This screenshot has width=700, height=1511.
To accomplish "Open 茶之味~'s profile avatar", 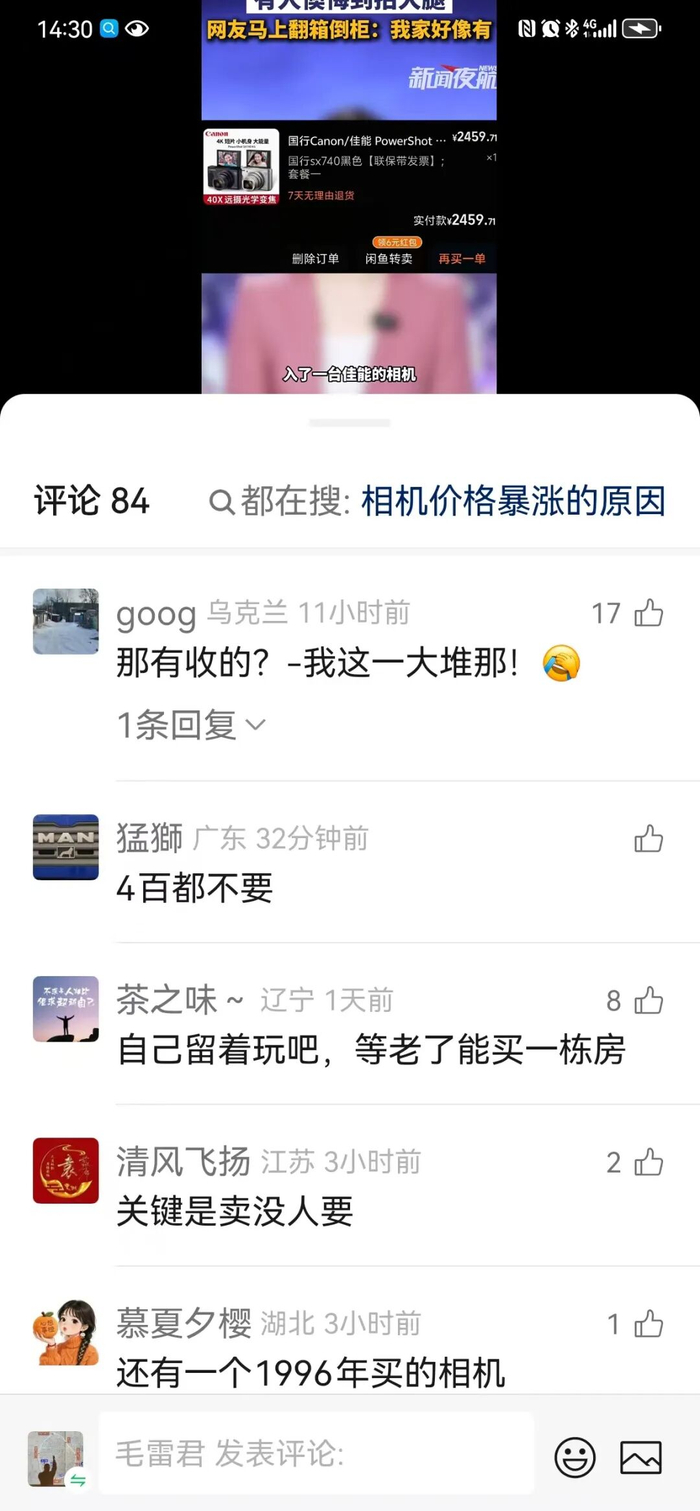I will coord(66,1008).
